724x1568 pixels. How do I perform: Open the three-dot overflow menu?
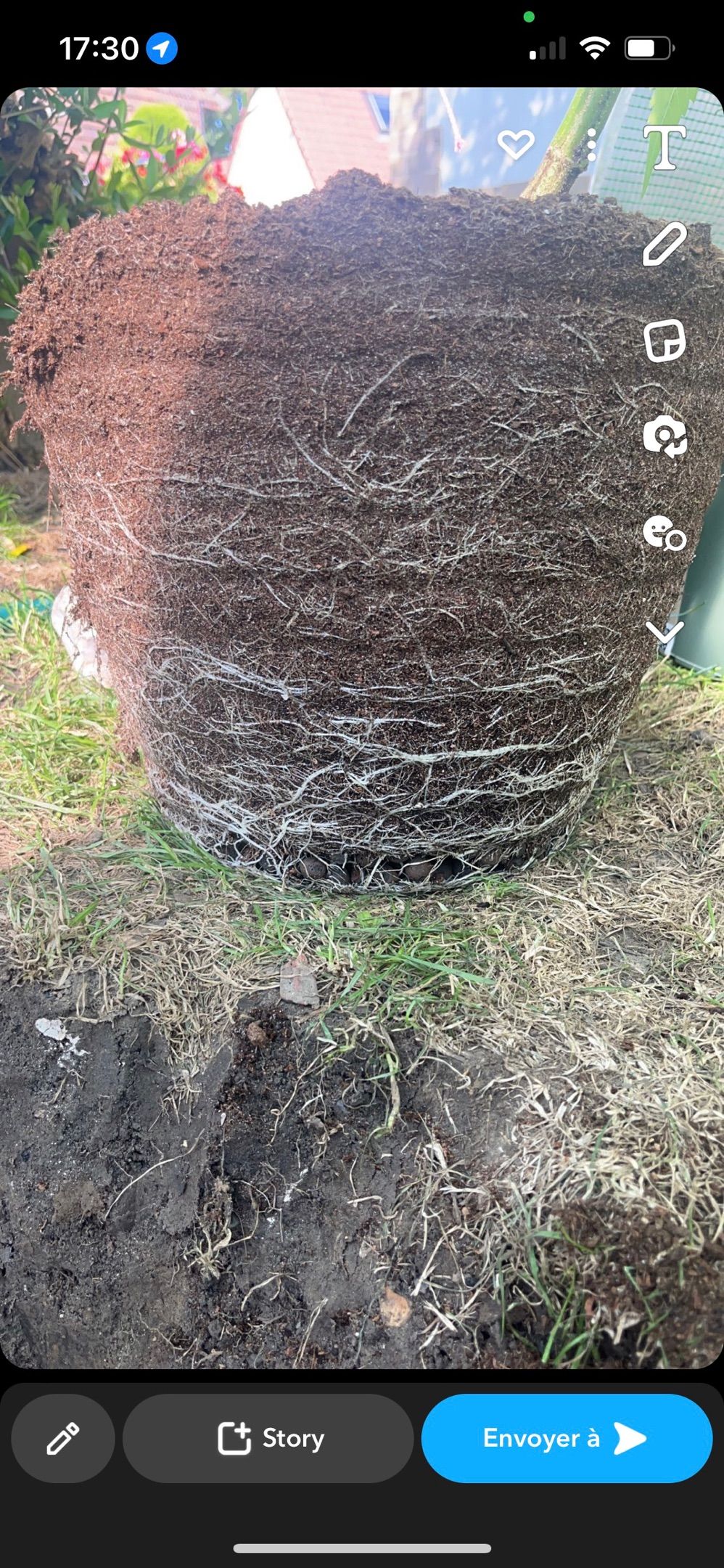tap(591, 145)
